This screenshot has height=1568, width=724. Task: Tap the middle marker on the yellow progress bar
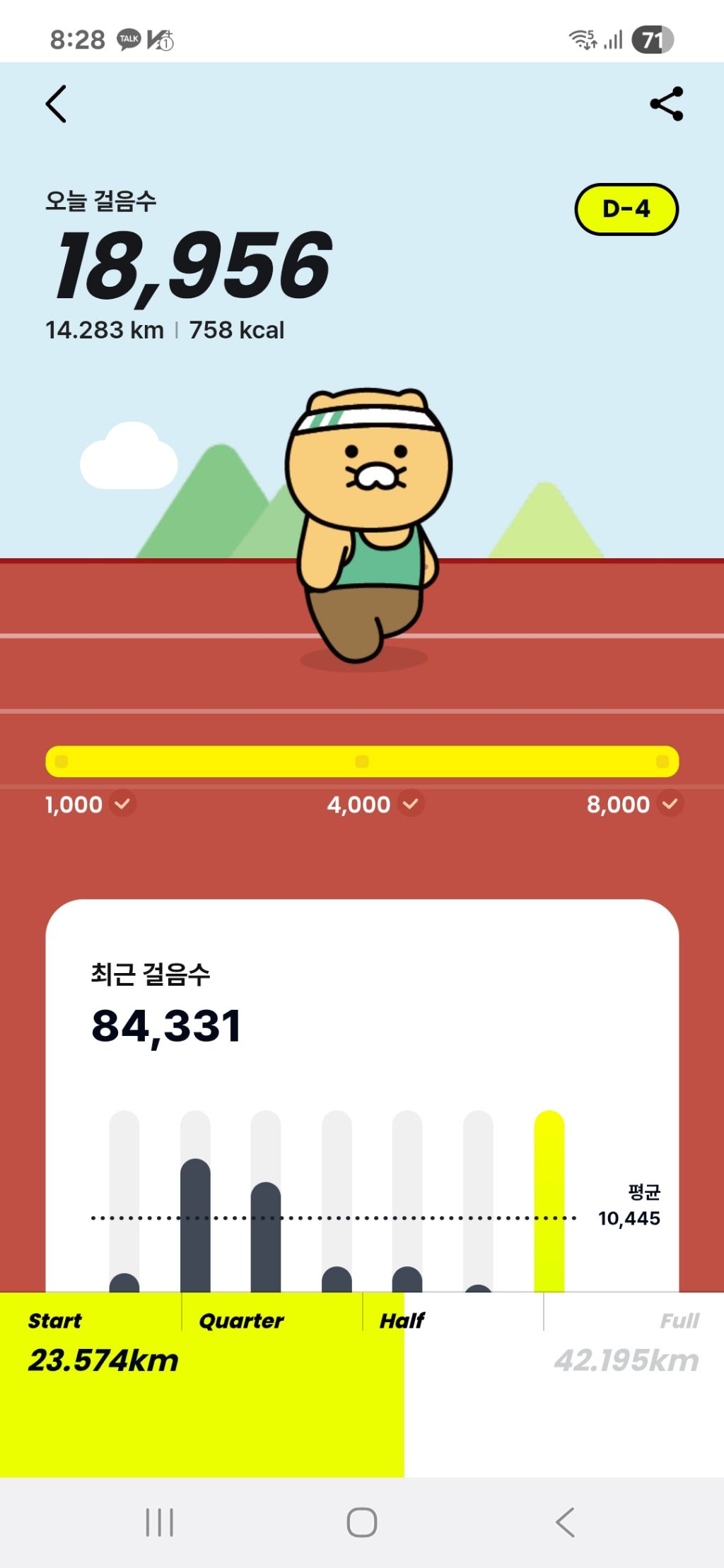click(x=362, y=762)
